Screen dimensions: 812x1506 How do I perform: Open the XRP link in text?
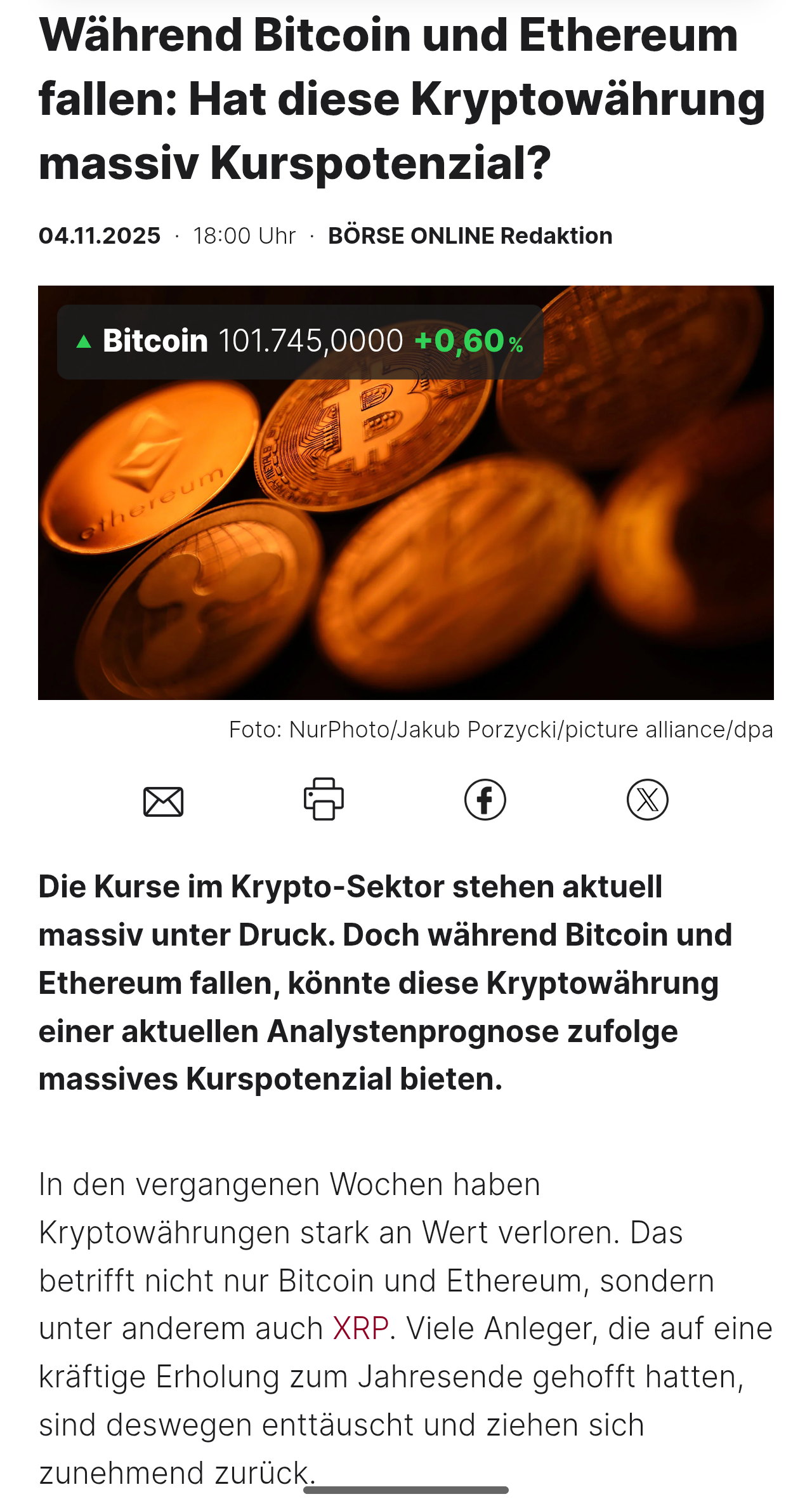point(360,1328)
